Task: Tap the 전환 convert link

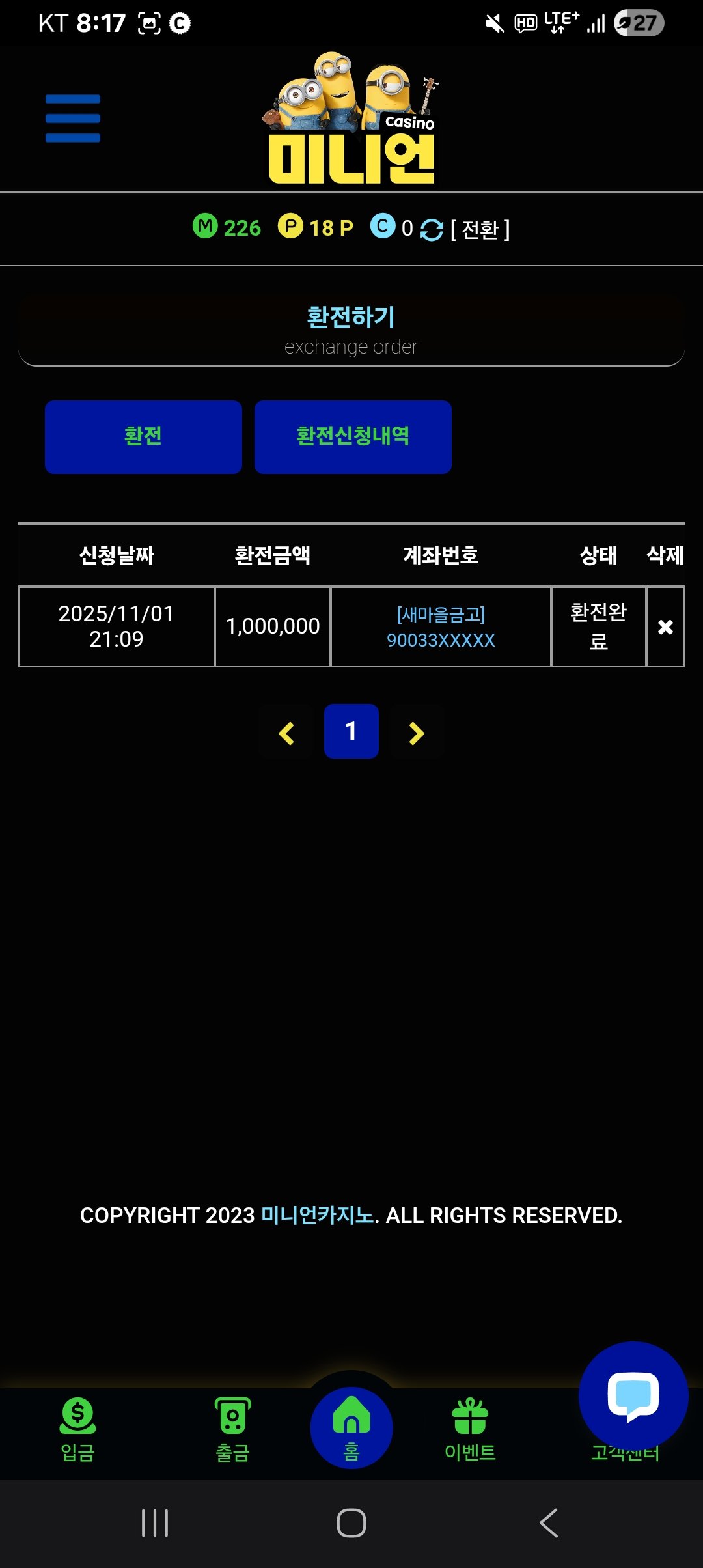Action: [480, 229]
